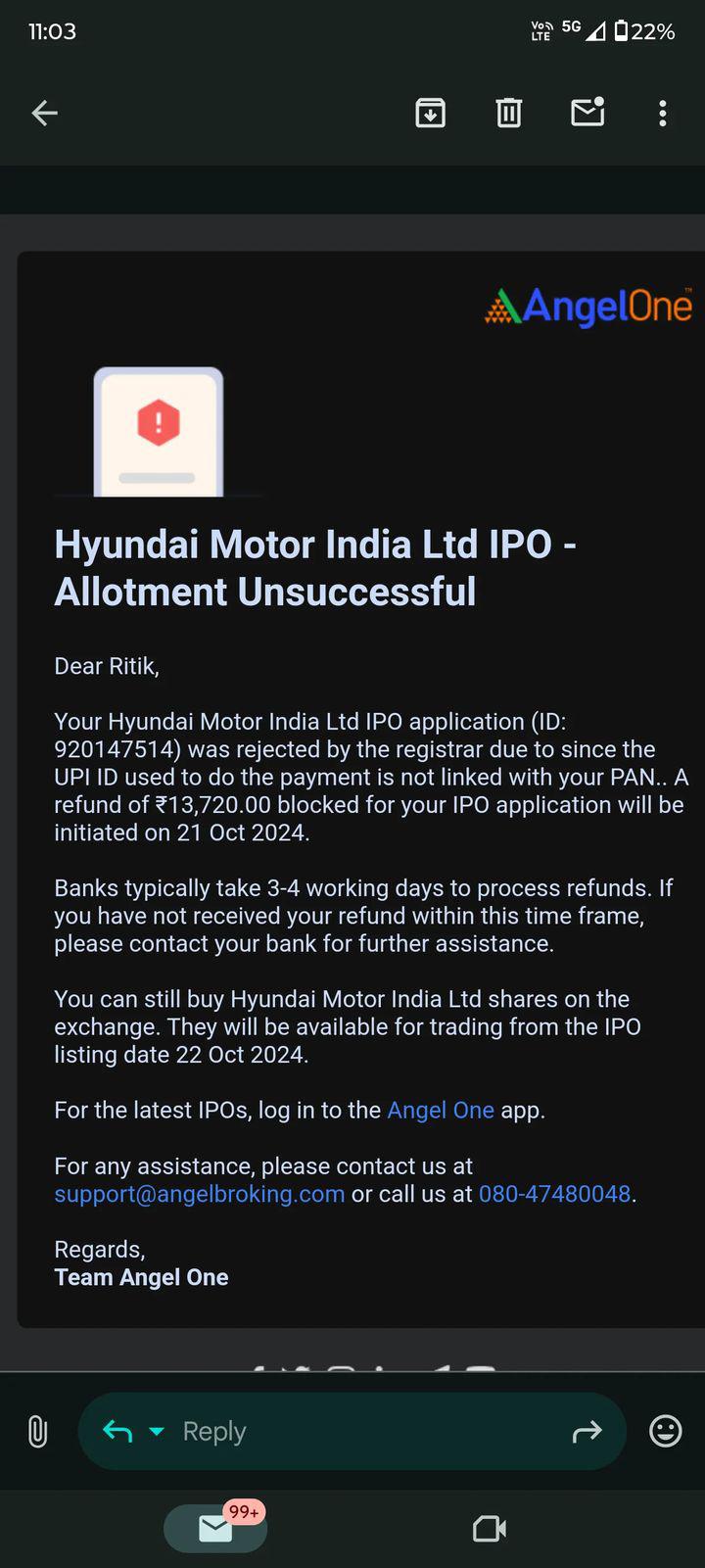The width and height of the screenshot is (705, 1568).
Task: Tap the support@angelbroking.com email link
Action: (200, 1195)
